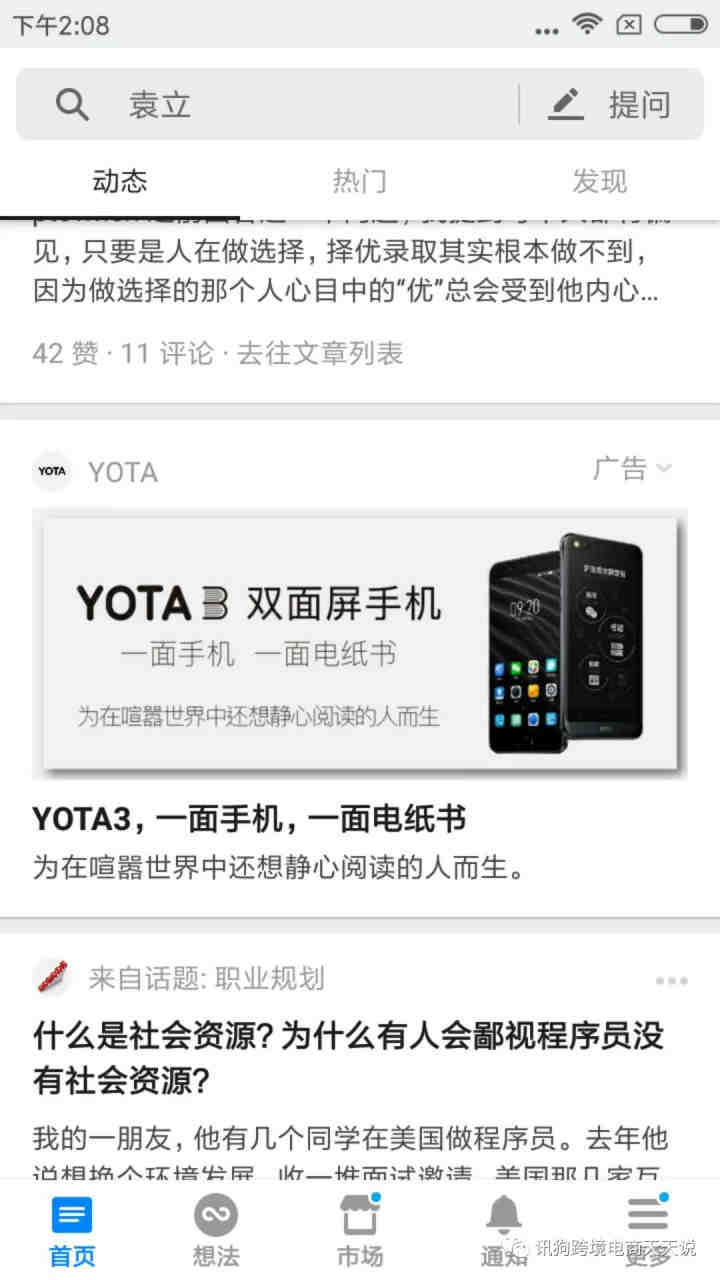Open the 更多 more tab
Image resolution: width=720 pixels, height=1280 pixels.
[648, 1231]
